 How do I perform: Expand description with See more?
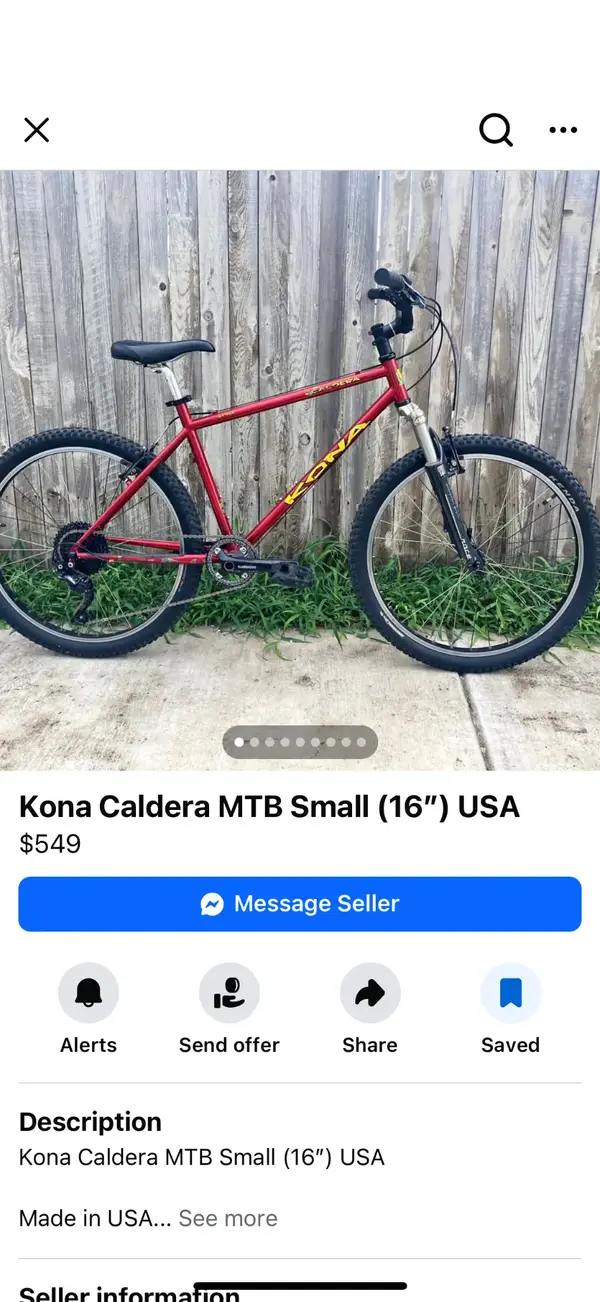(x=228, y=1218)
